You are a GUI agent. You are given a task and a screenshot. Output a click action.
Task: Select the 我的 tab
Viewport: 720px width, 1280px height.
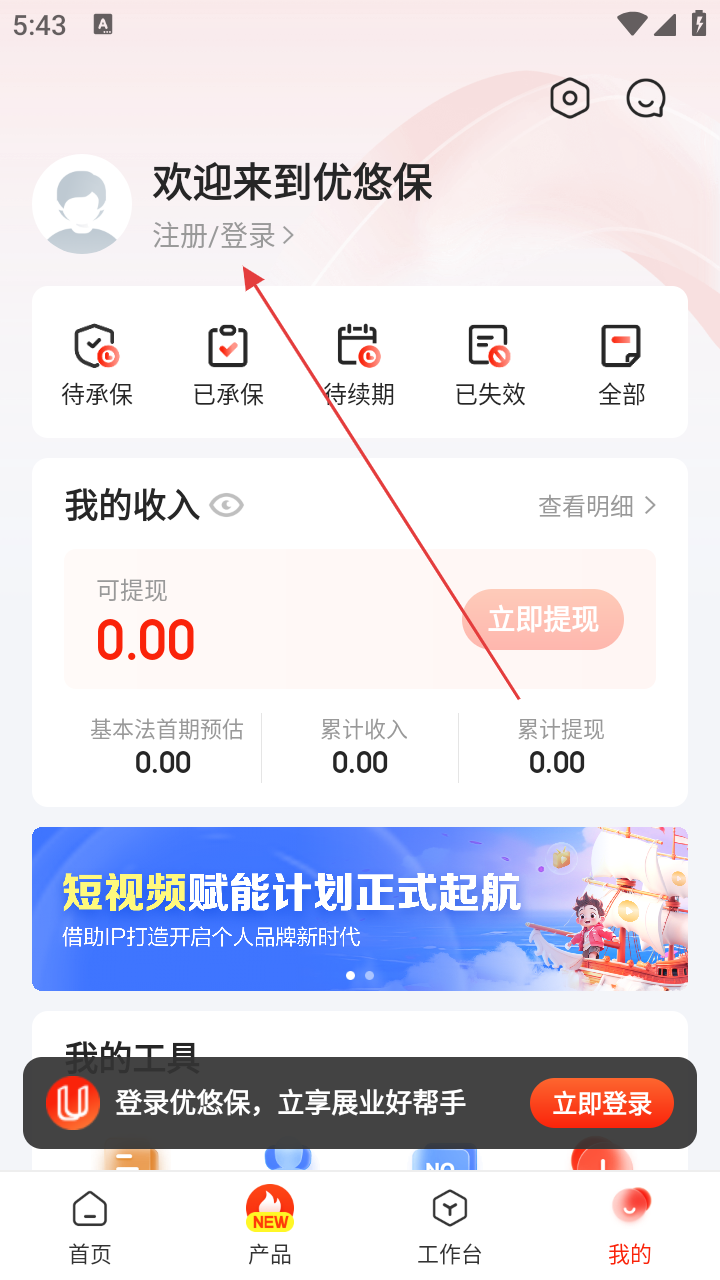(x=630, y=1226)
